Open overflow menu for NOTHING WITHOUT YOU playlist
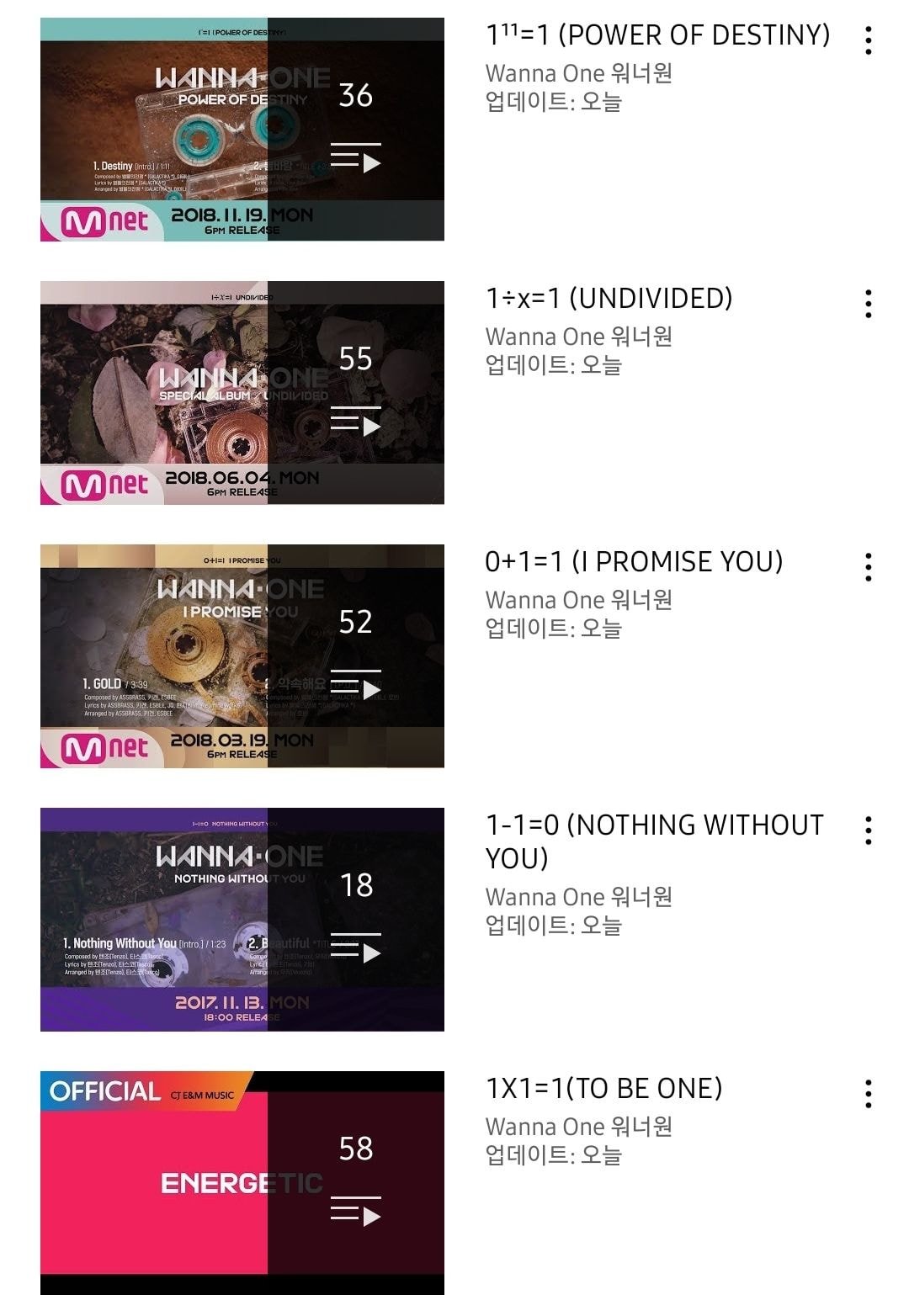The height and width of the screenshot is (1316, 909). (x=868, y=830)
